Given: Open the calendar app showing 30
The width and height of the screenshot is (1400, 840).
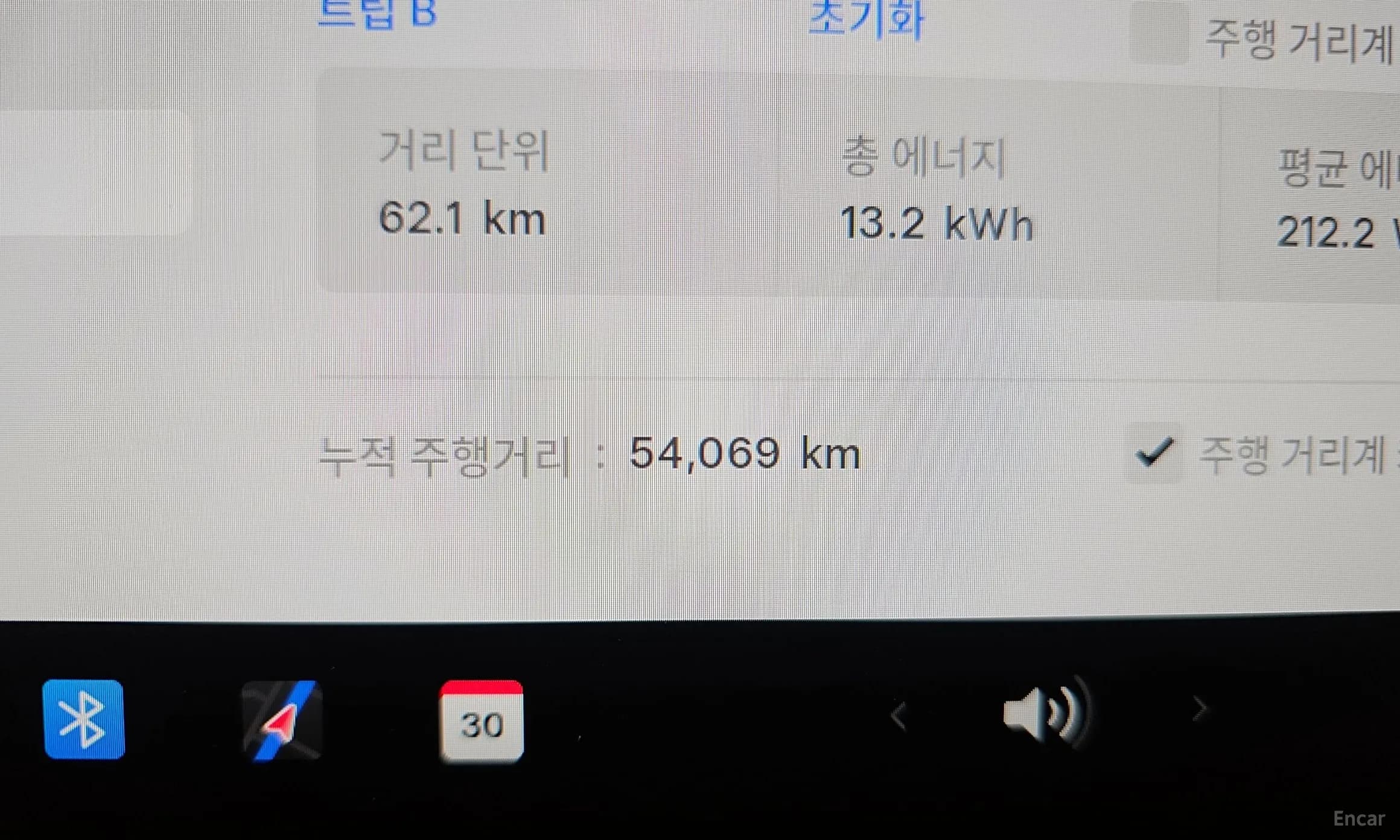Looking at the screenshot, I should 482,722.
